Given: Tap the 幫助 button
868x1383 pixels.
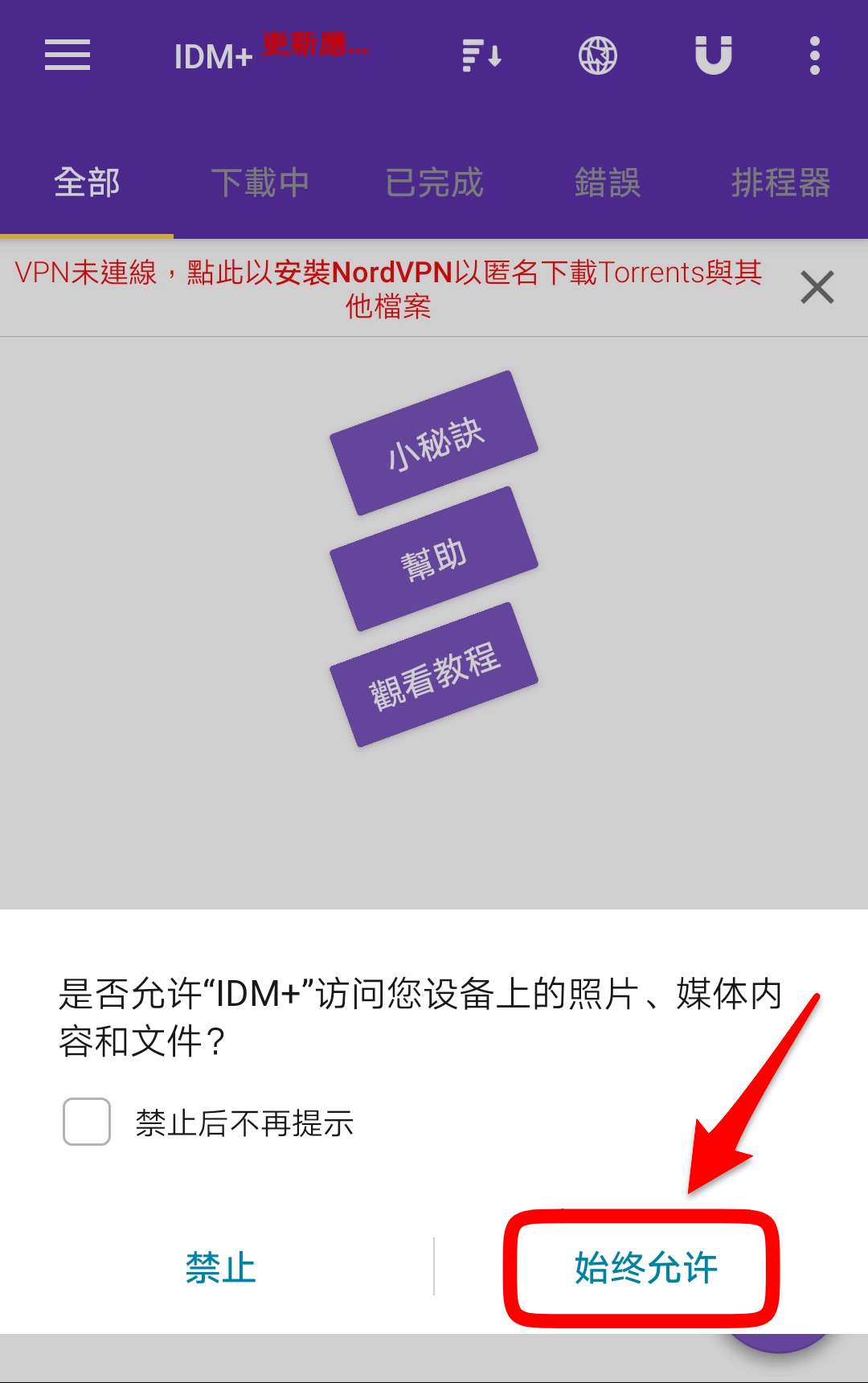Looking at the screenshot, I should point(434,559).
